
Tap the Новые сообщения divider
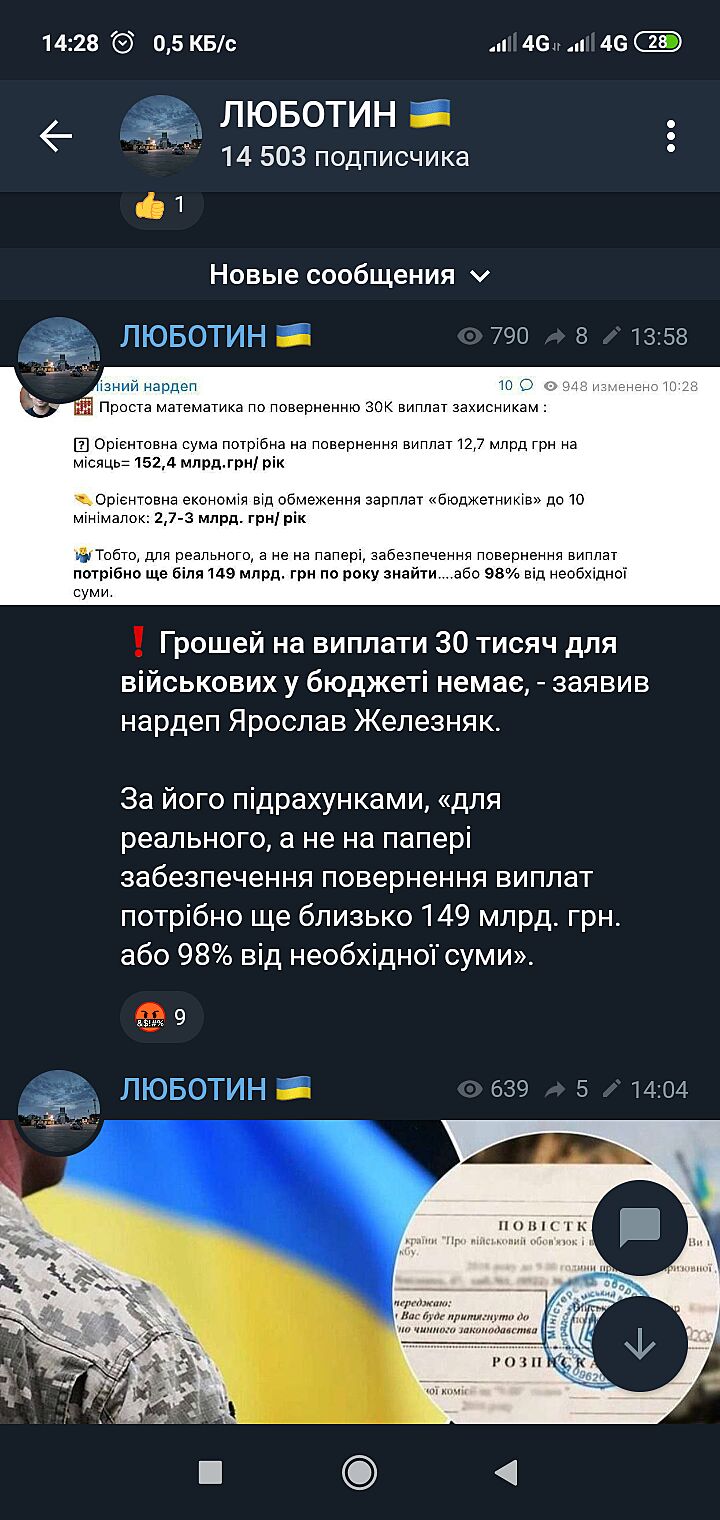pyautogui.click(x=350, y=275)
